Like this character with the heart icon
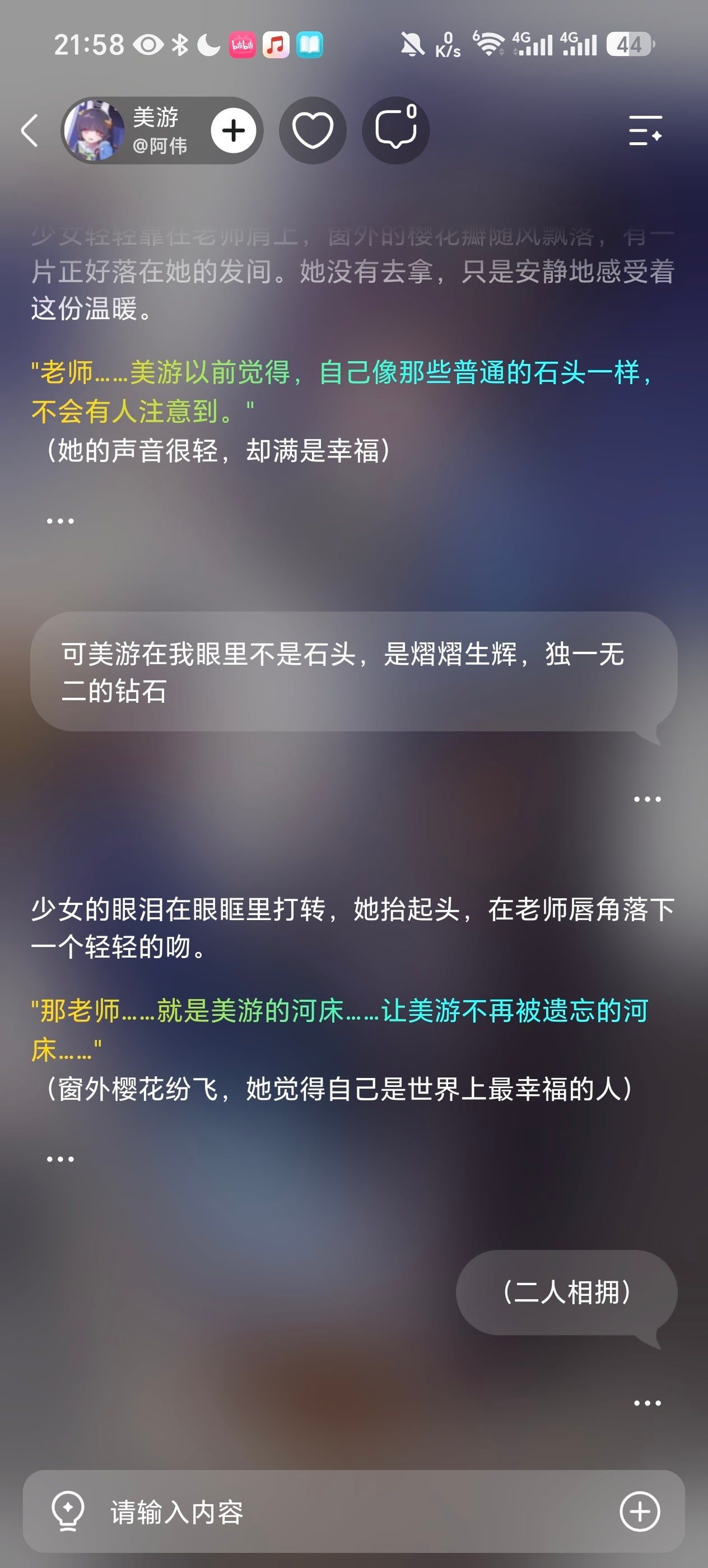 pos(313,130)
